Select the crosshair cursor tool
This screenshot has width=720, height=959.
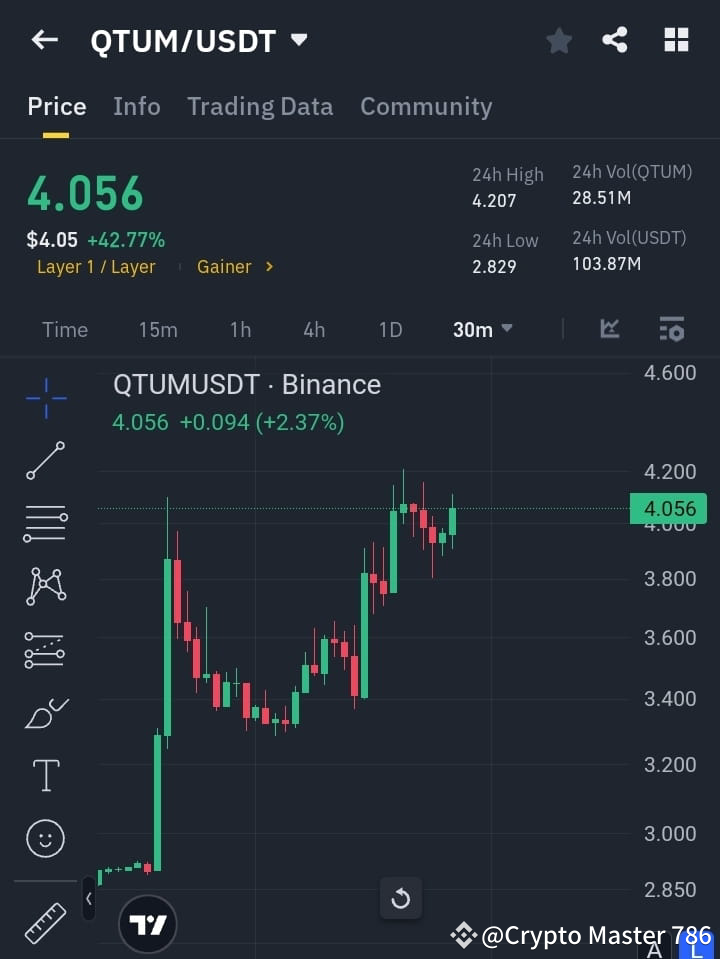[x=45, y=398]
